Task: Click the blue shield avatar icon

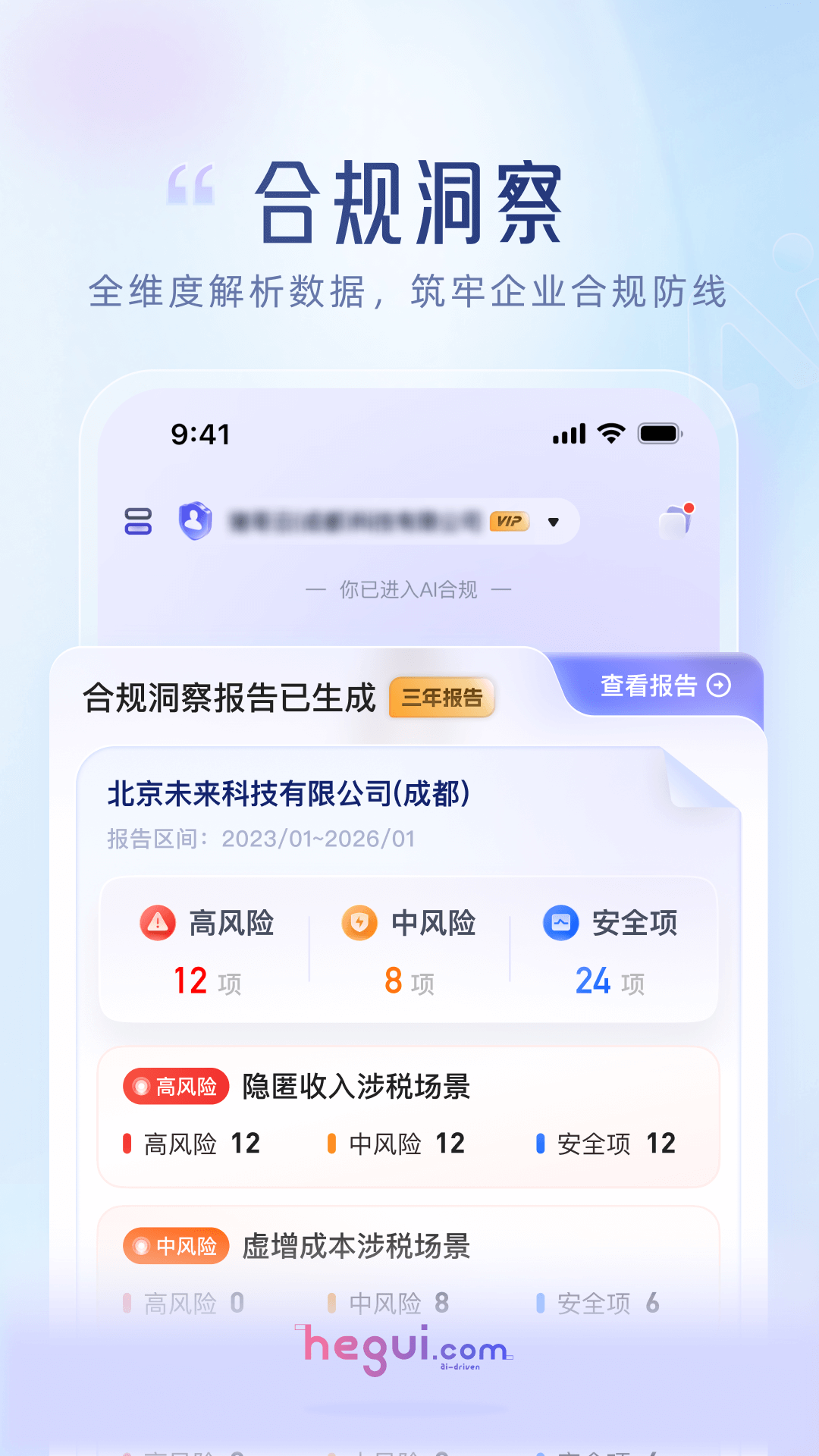Action: pyautogui.click(x=196, y=521)
